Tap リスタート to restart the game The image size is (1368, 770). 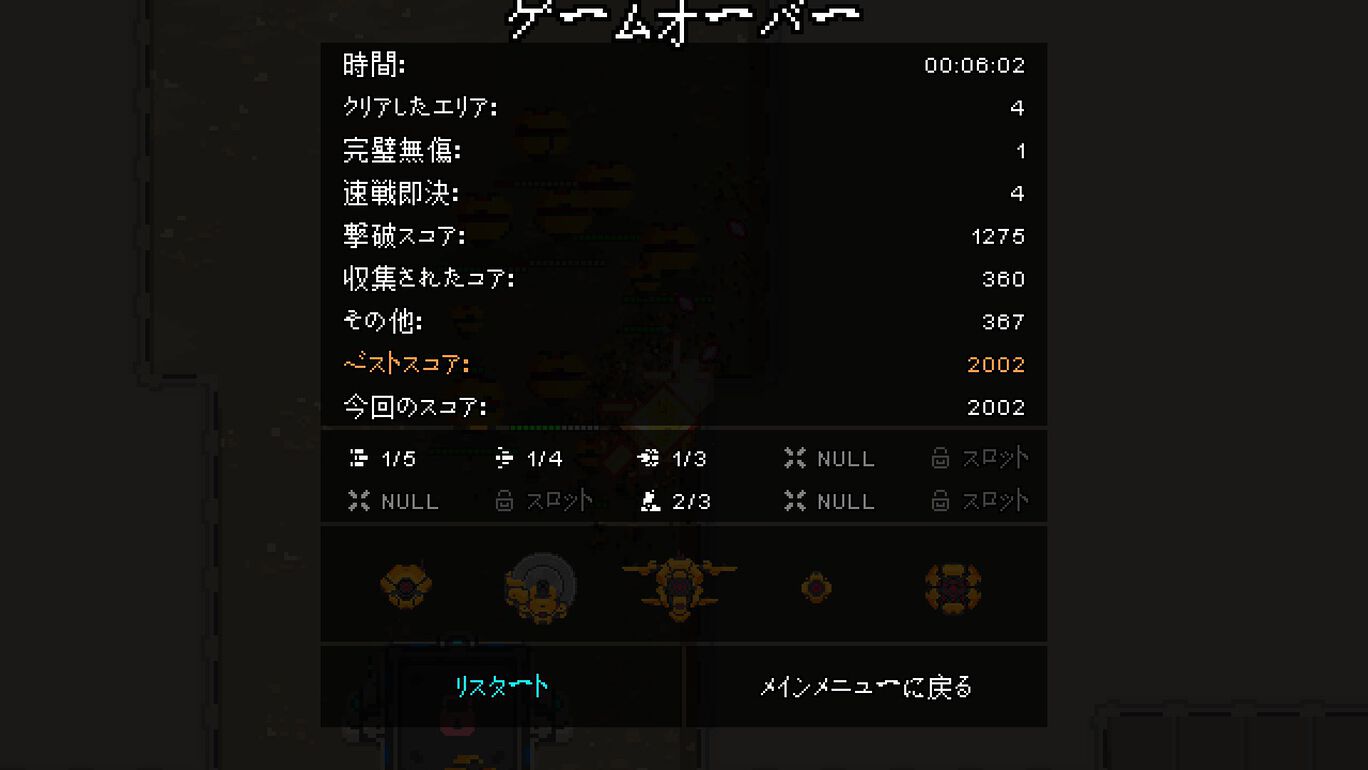coord(501,687)
